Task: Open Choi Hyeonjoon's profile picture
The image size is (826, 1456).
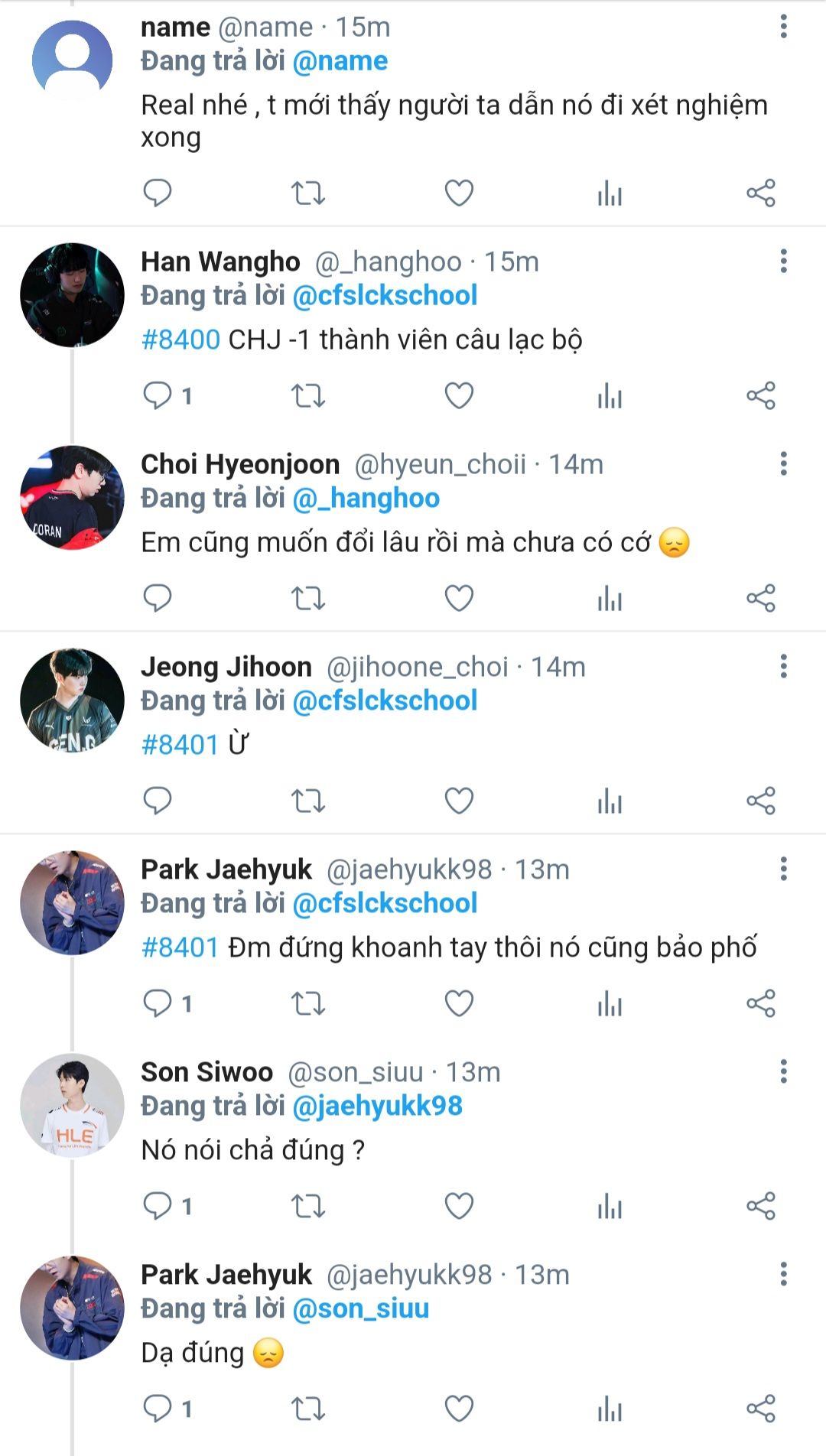Action: (72, 497)
